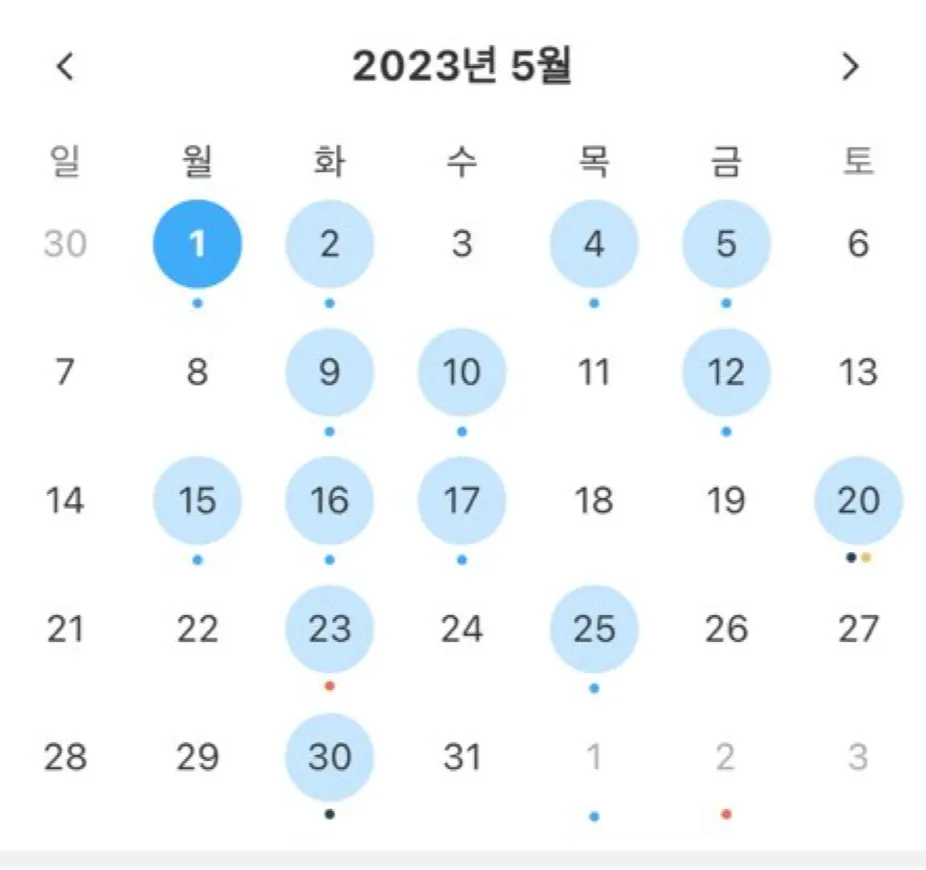Select May 20 with two event dots
Viewport: 926px width, 870px height.
tap(858, 500)
